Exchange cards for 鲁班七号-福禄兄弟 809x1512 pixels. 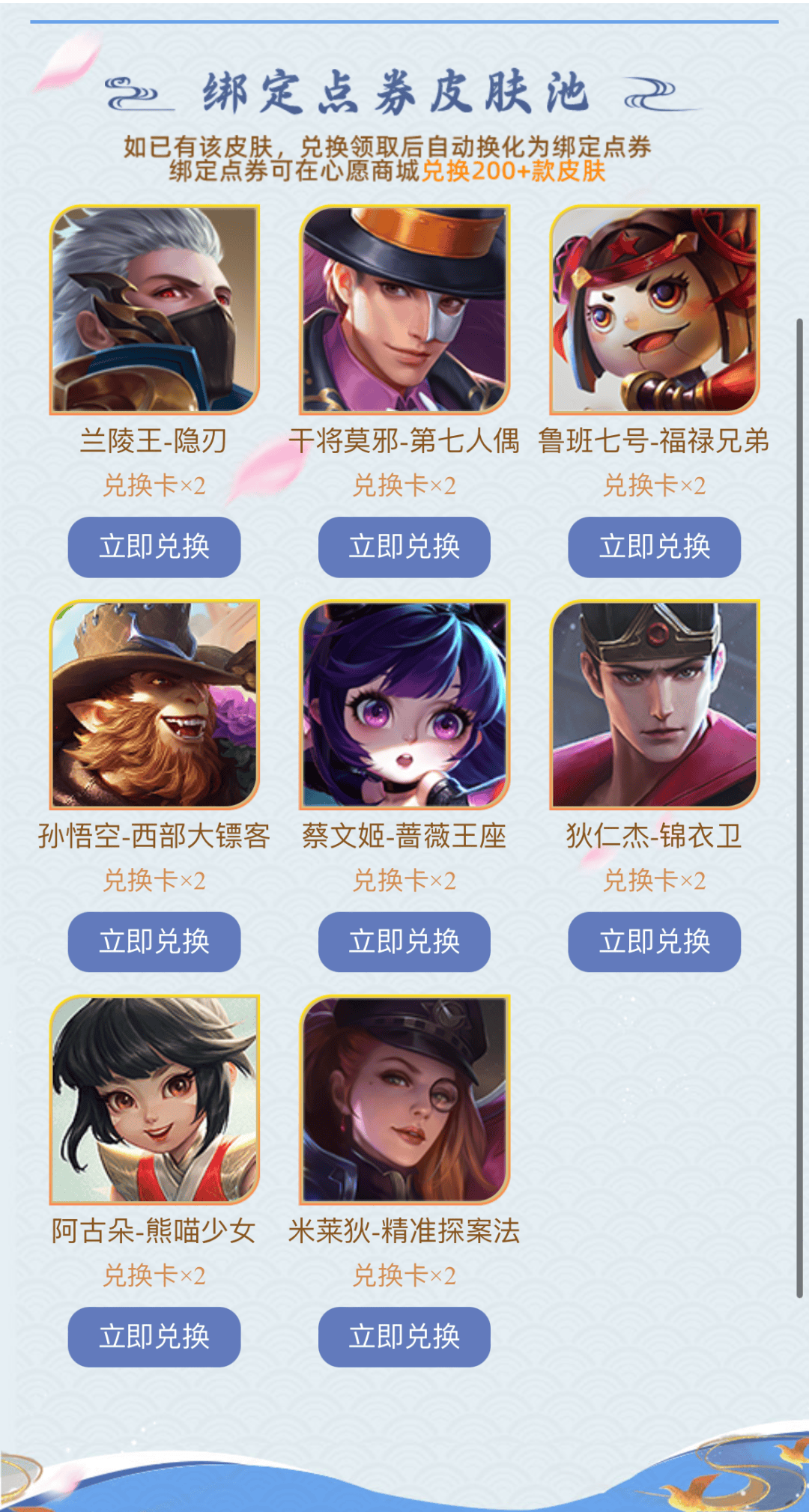pyautogui.click(x=655, y=547)
